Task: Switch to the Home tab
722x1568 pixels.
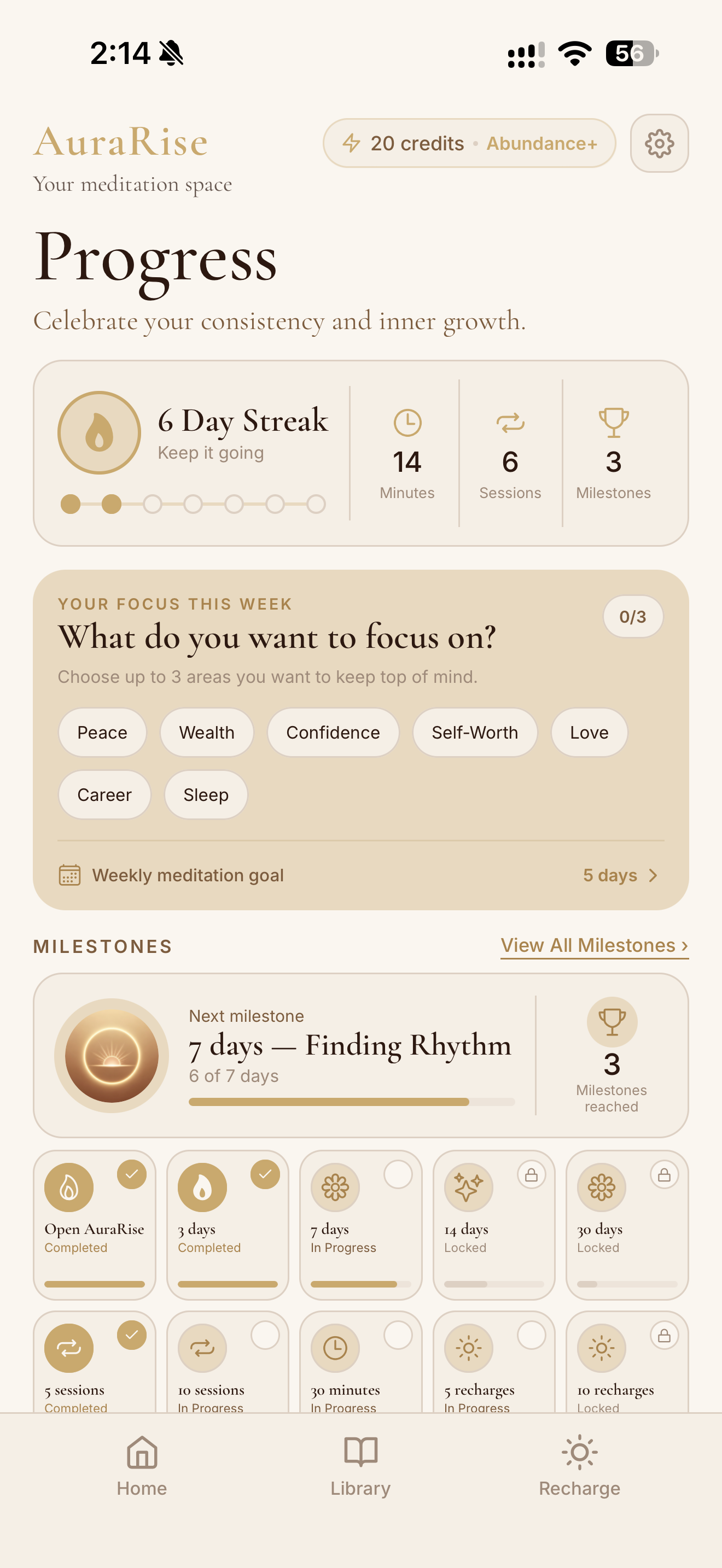Action: [x=142, y=1467]
